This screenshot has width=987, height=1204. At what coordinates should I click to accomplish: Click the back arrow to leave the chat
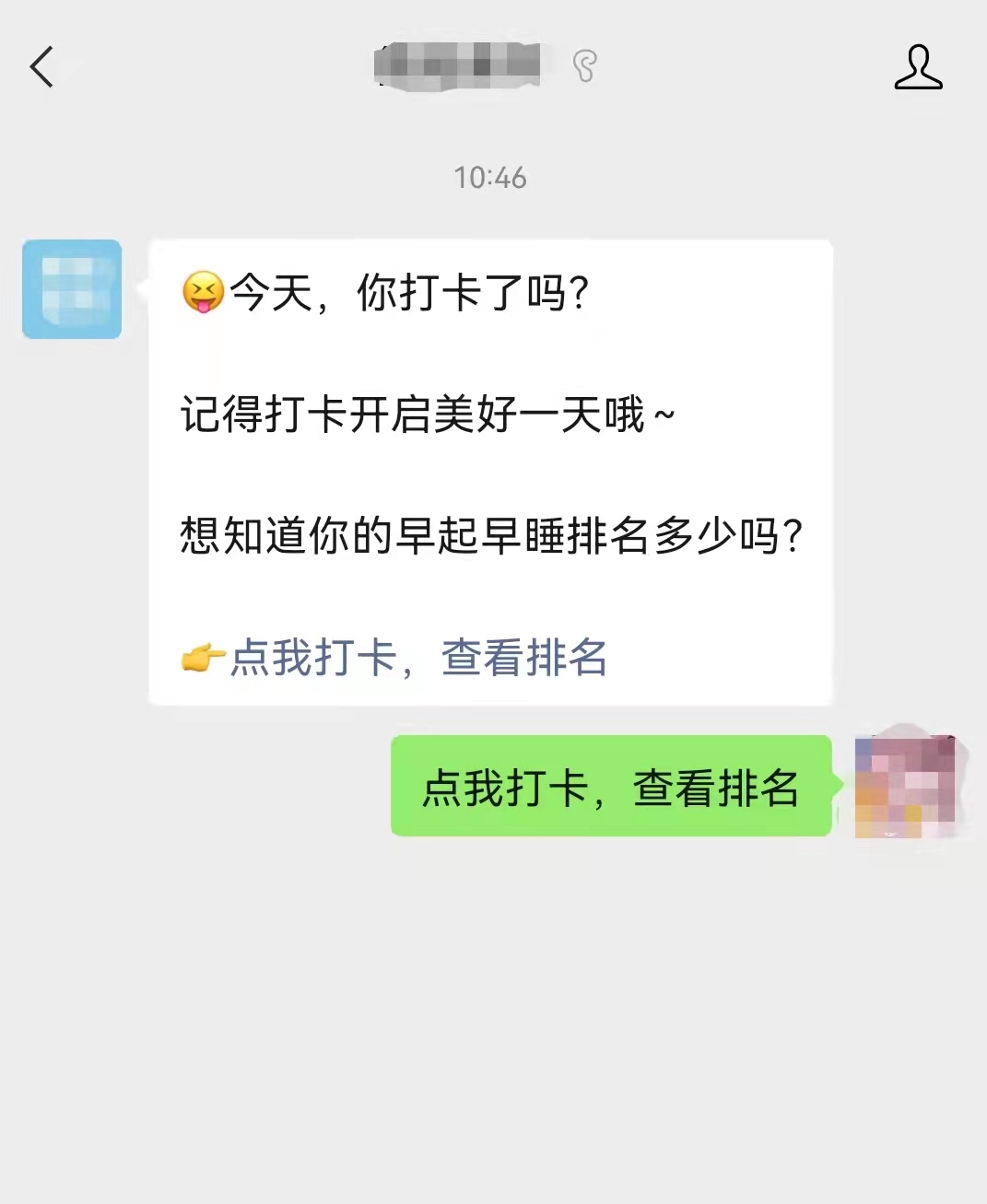coord(41,67)
